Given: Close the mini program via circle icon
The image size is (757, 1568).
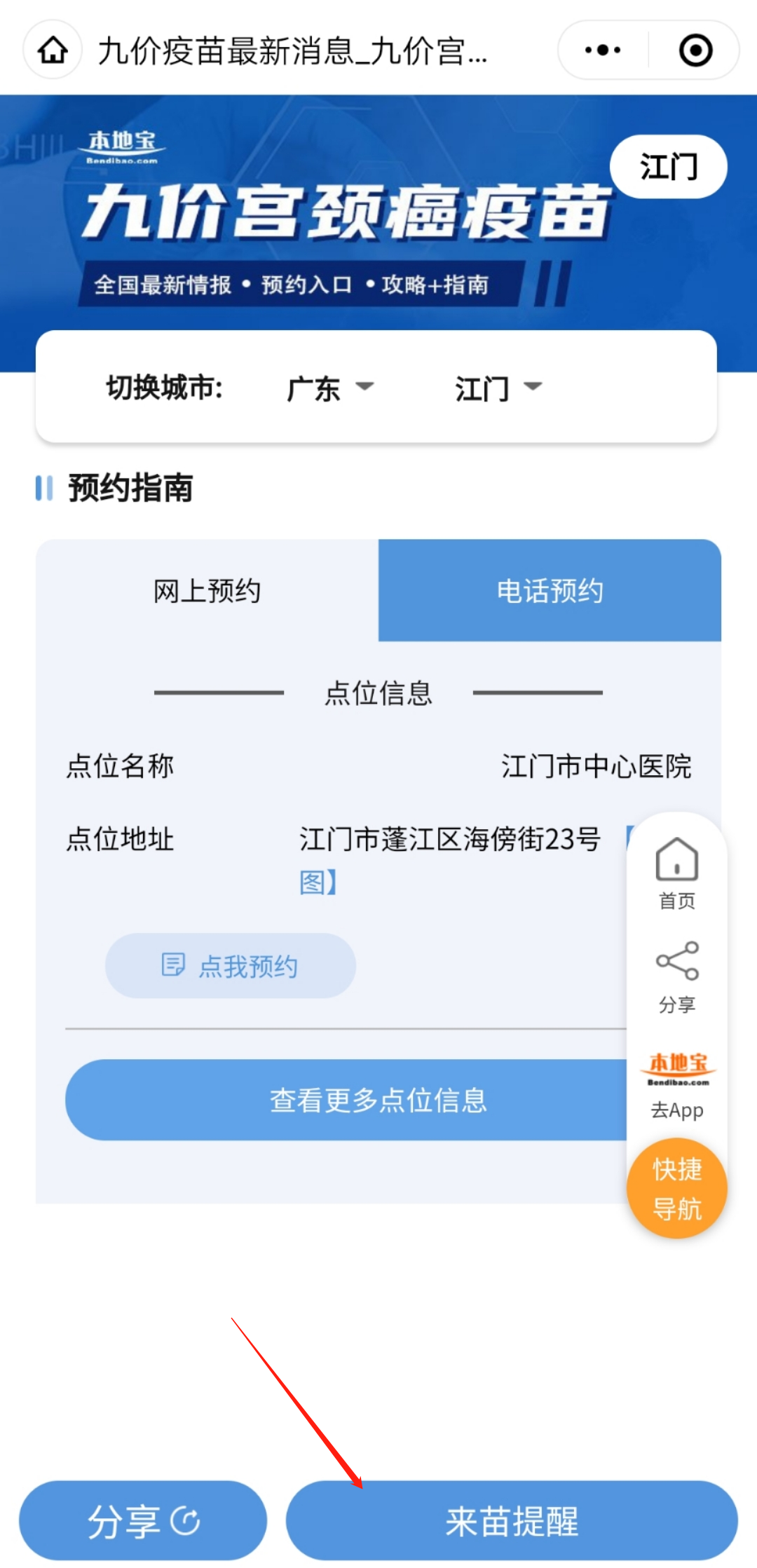Looking at the screenshot, I should click(695, 50).
